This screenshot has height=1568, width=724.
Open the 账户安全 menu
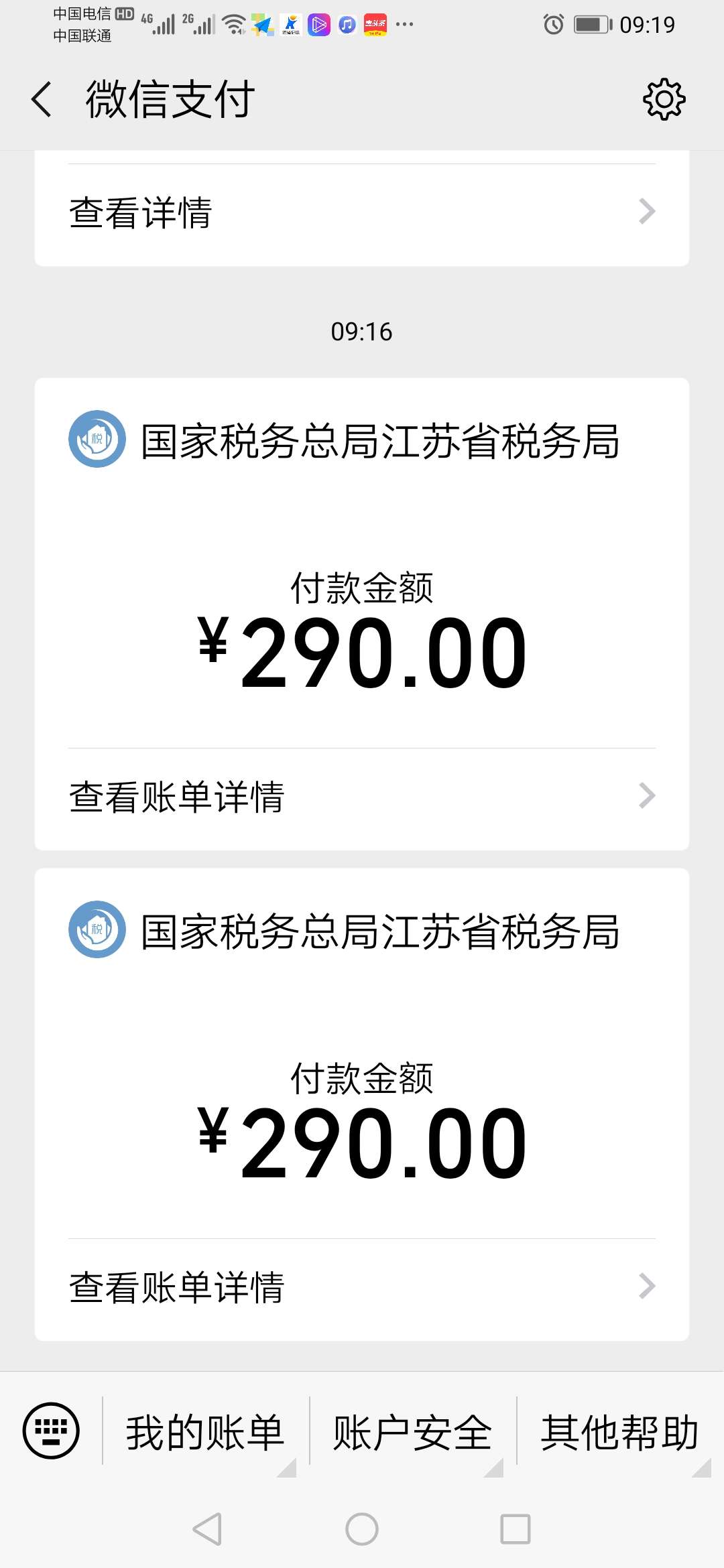coord(413,1432)
